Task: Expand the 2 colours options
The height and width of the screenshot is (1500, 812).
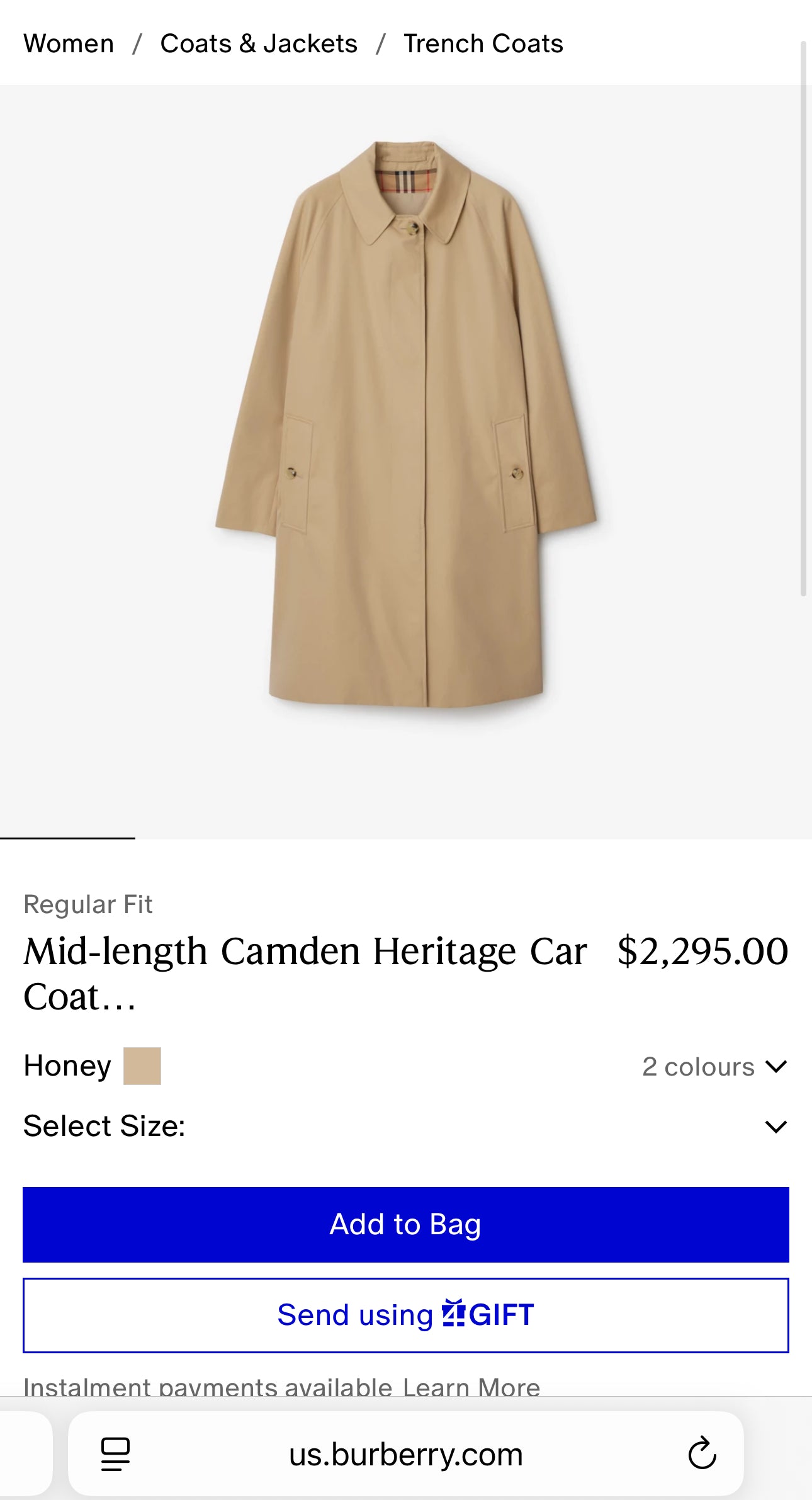Action: 714,1067
